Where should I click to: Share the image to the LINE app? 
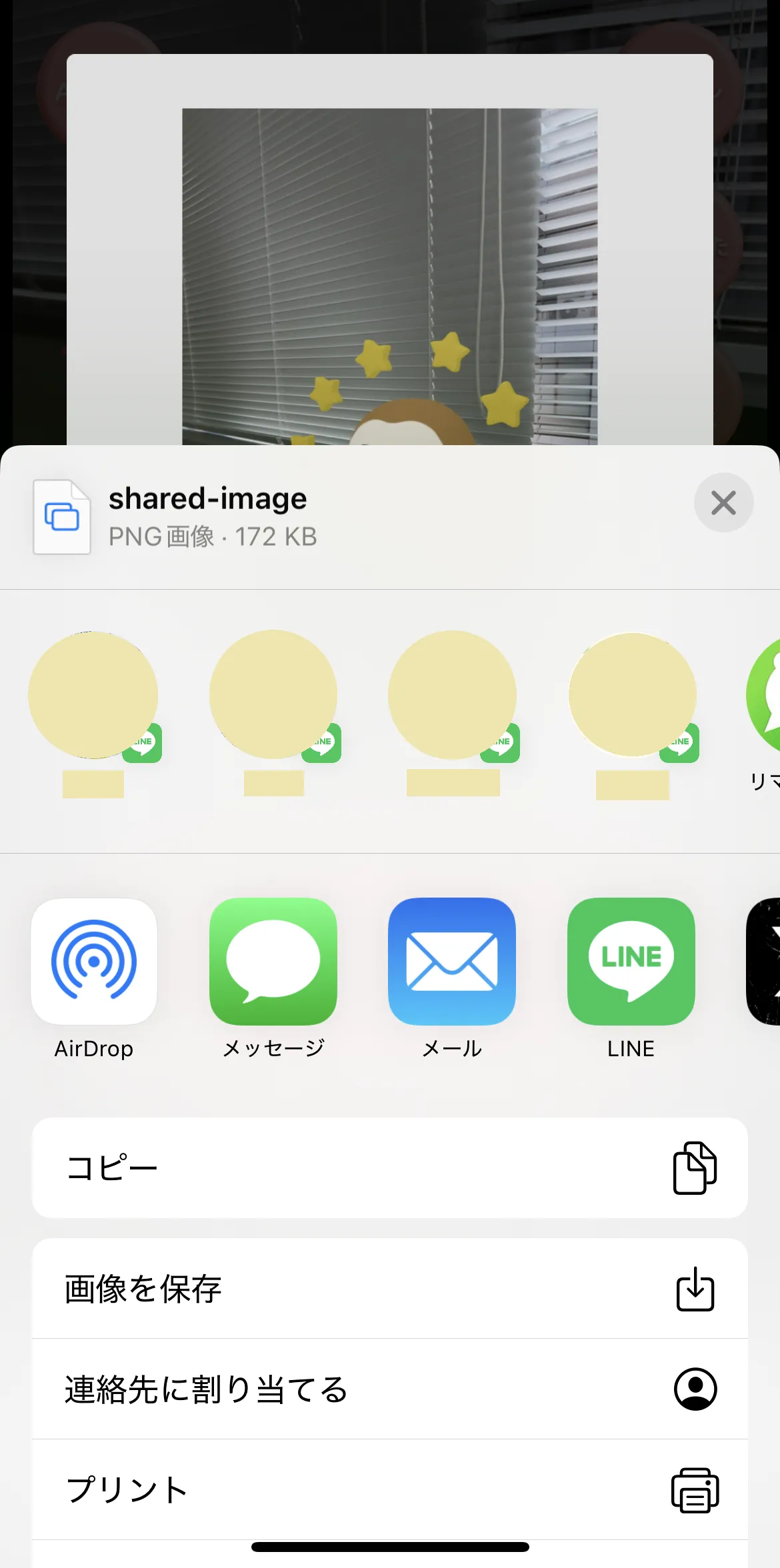click(x=631, y=962)
